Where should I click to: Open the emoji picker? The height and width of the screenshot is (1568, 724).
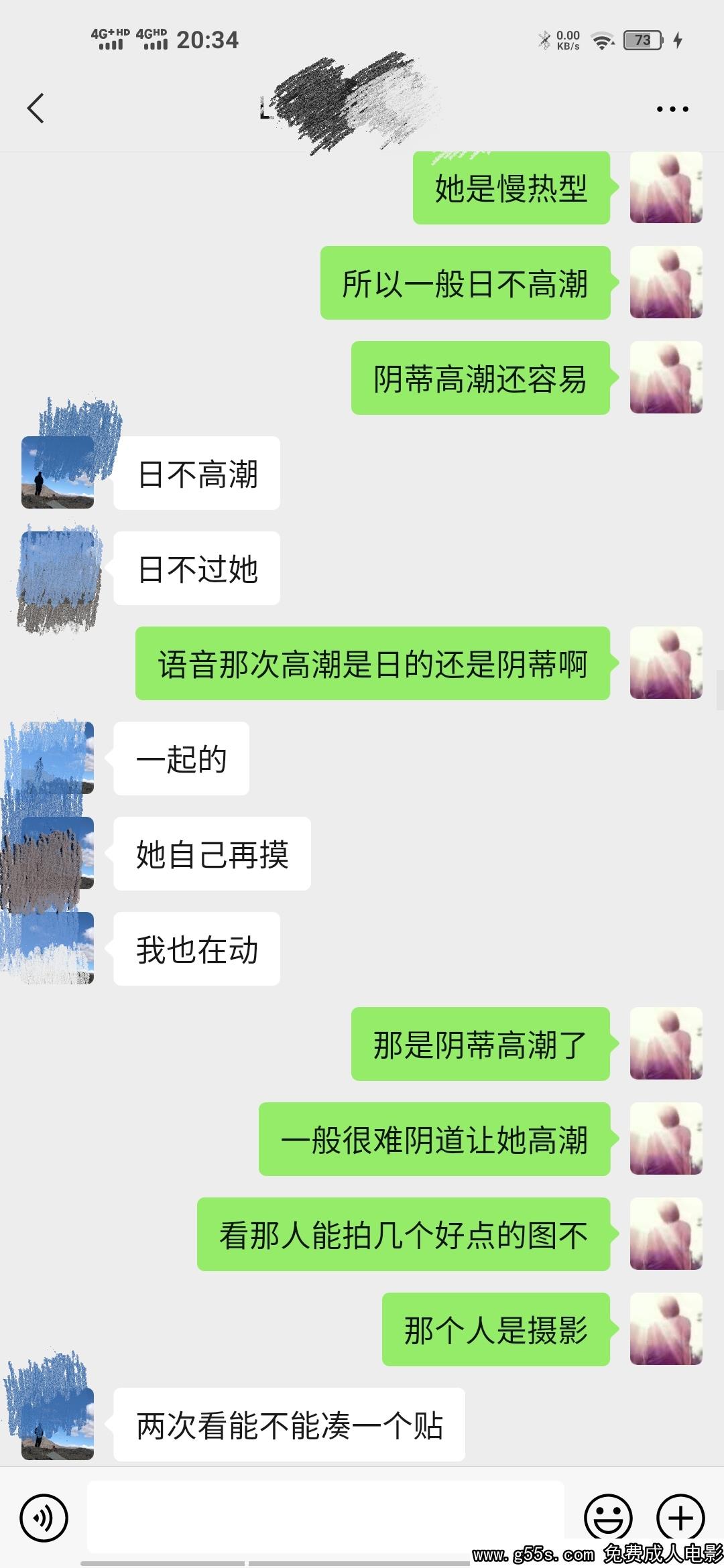tap(608, 1517)
